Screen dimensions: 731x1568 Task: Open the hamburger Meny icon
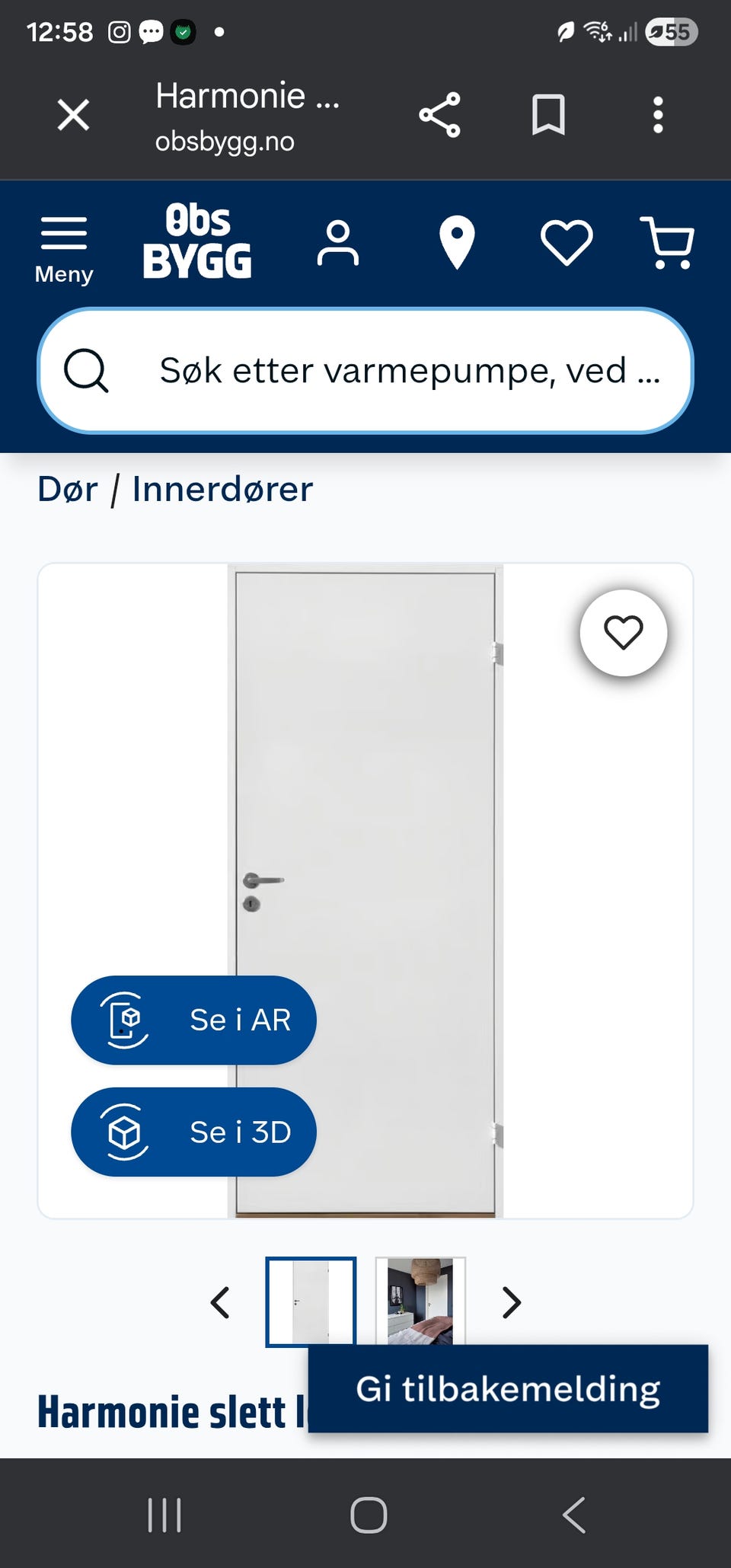(x=63, y=236)
